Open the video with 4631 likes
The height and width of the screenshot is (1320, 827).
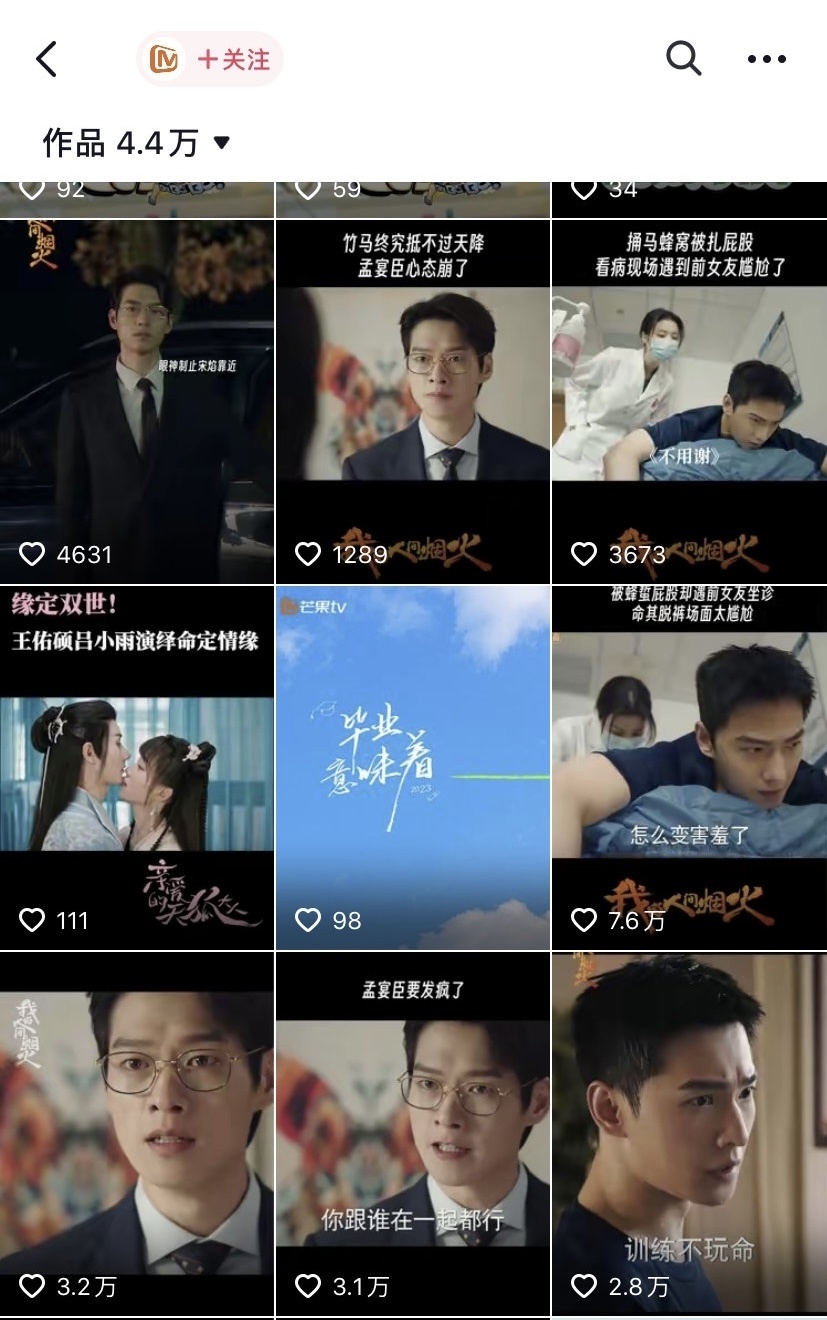(x=137, y=400)
